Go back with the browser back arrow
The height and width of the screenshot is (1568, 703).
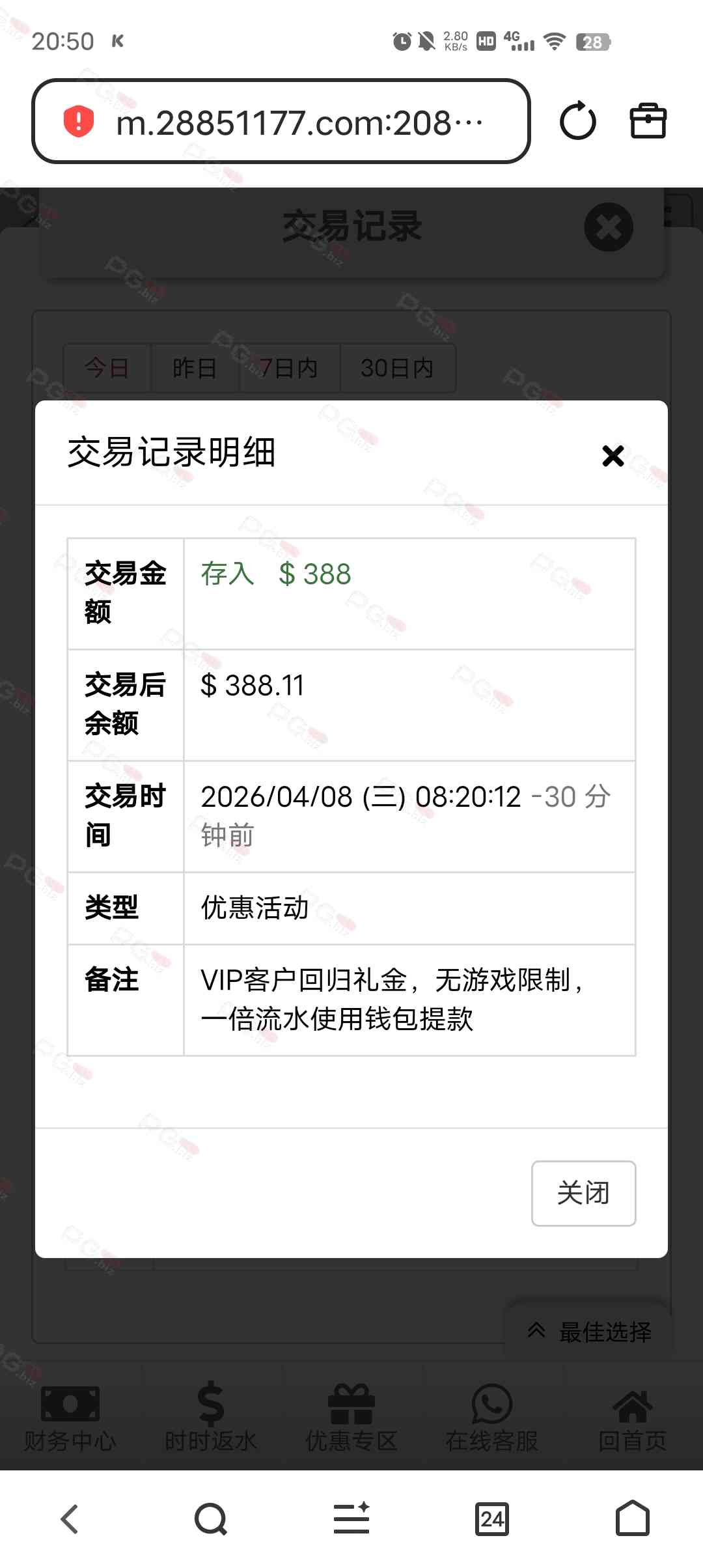(70, 1519)
